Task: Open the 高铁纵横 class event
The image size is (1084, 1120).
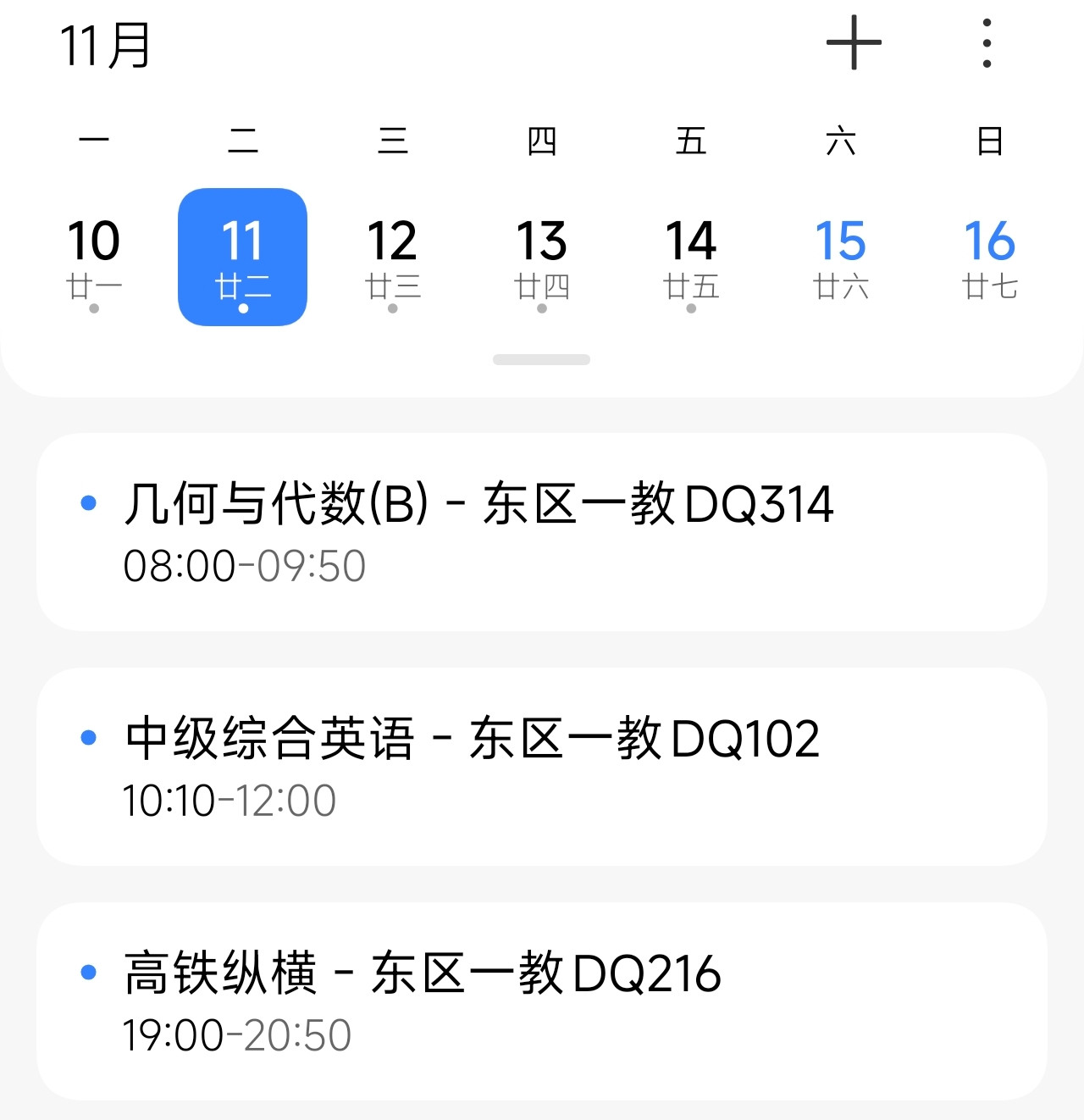Action: 542,1001
